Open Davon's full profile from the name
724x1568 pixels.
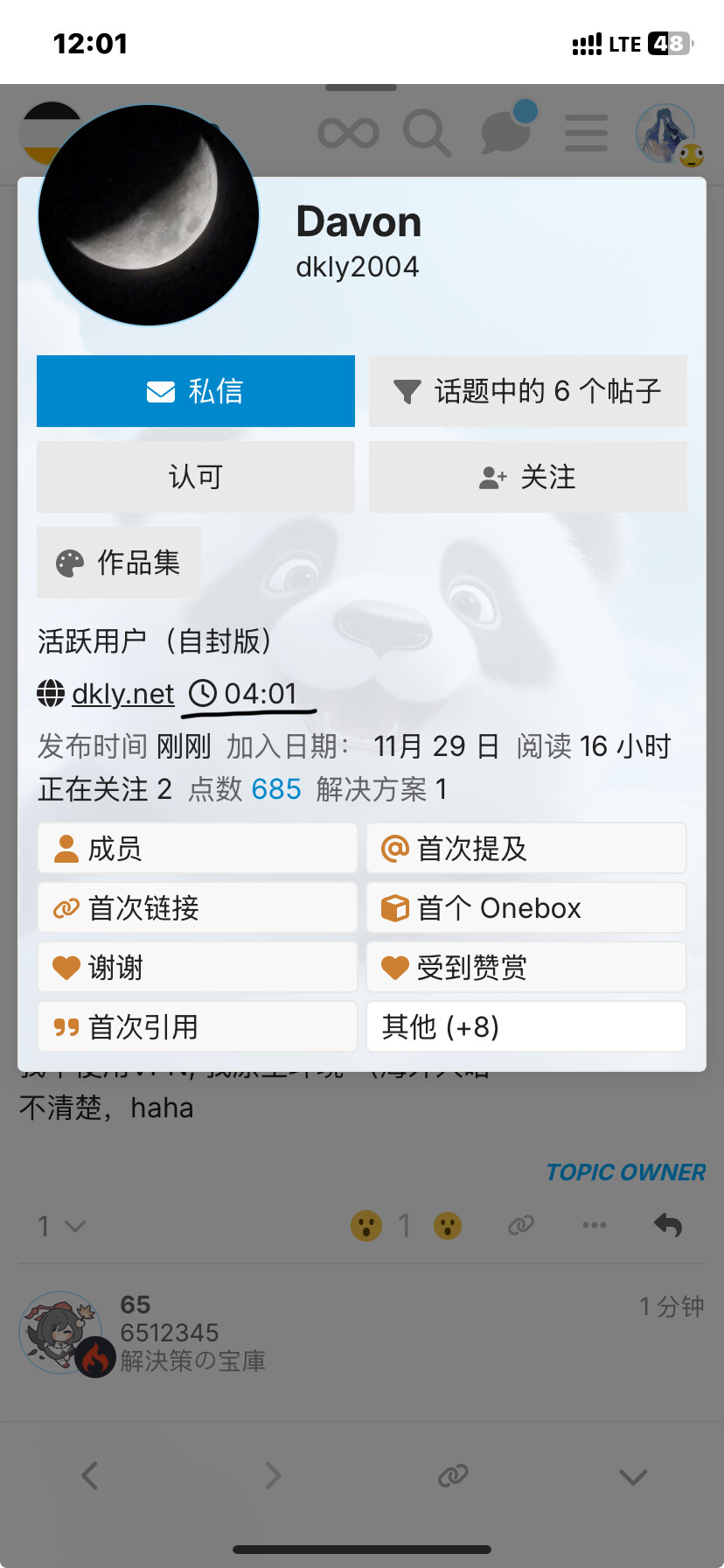[x=359, y=222]
